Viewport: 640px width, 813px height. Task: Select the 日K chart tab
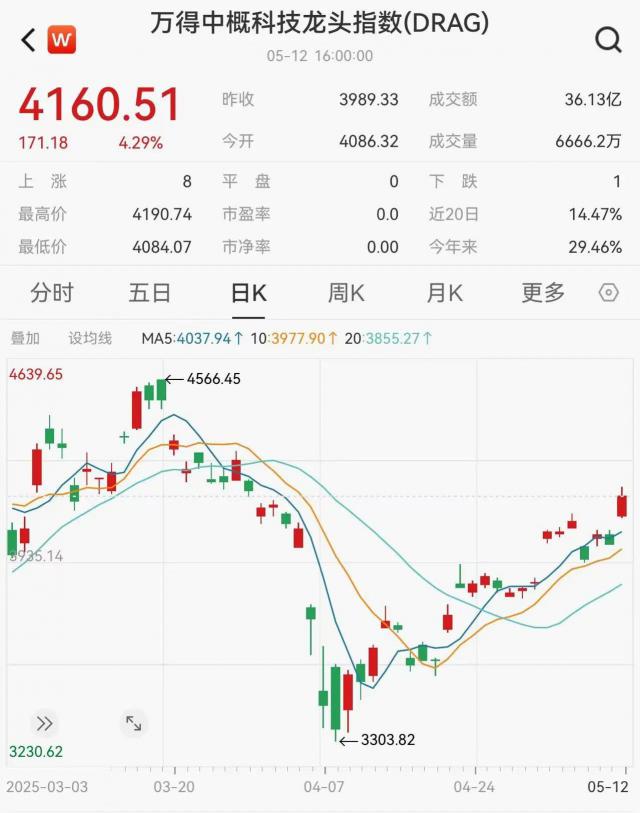click(249, 293)
